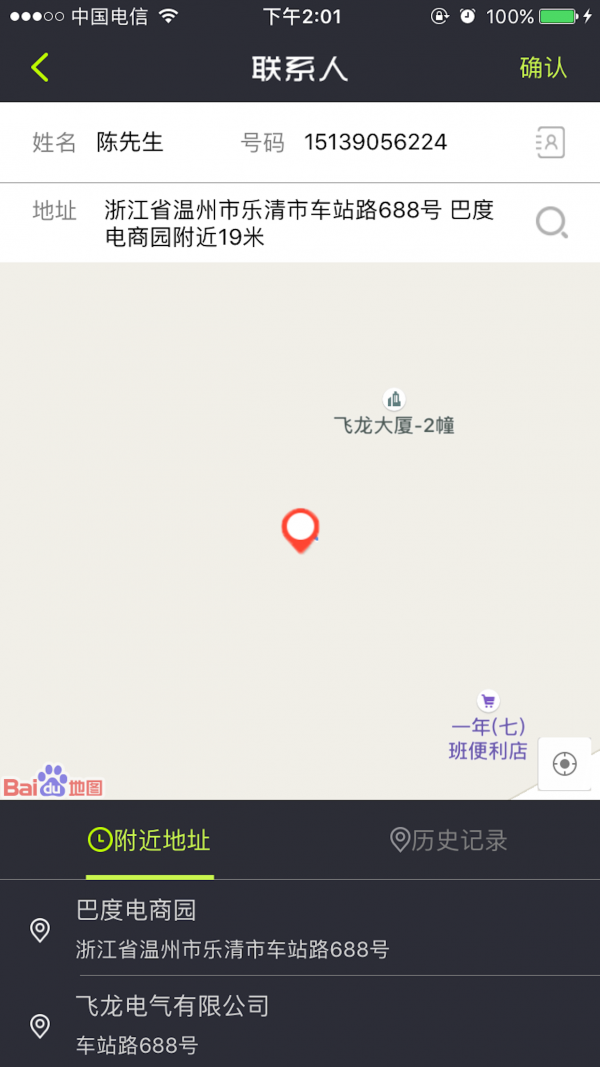This screenshot has width=600, height=1067.
Task: Switch to the 附近地址 tab
Action: tap(150, 840)
